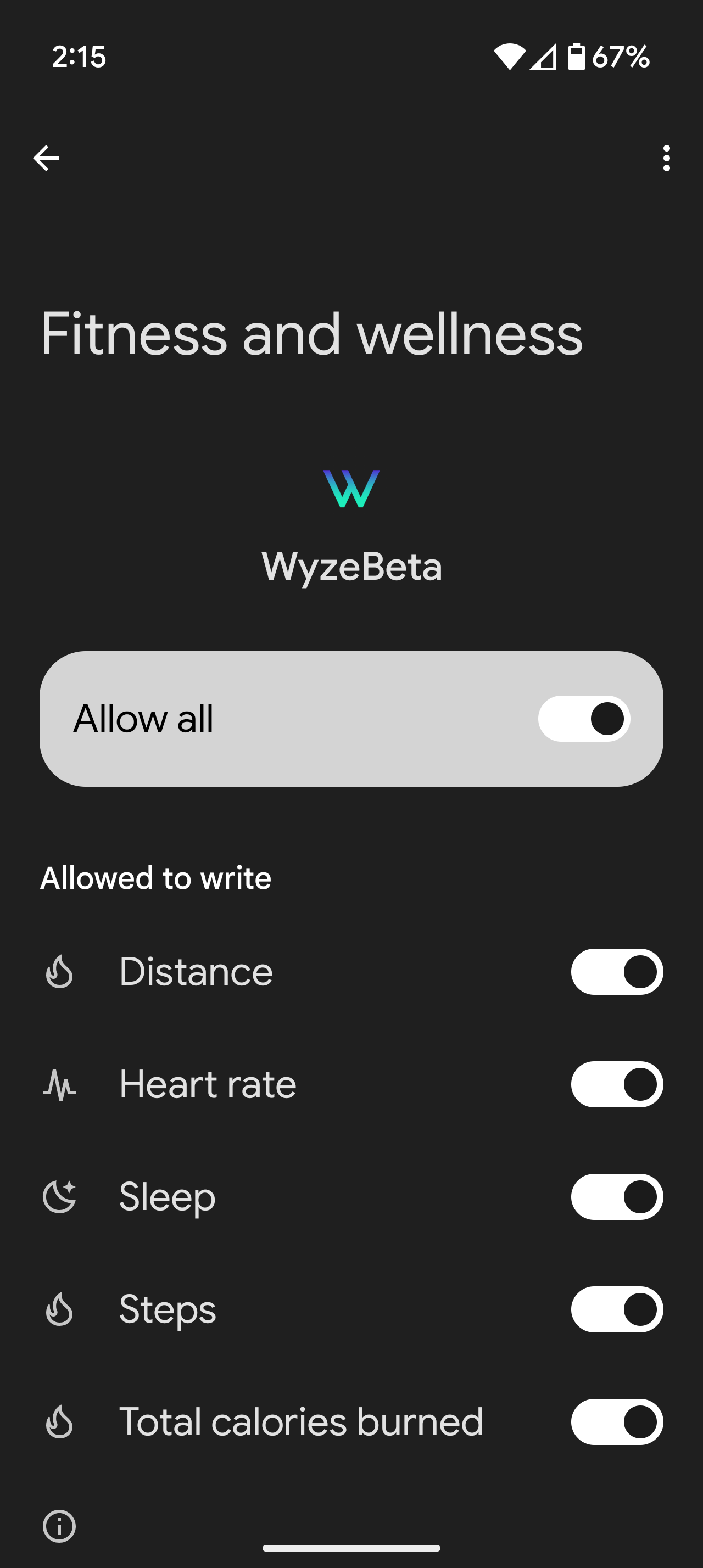This screenshot has width=703, height=1568.
Task: Switch off Sleep write permission
Action: (x=617, y=1197)
